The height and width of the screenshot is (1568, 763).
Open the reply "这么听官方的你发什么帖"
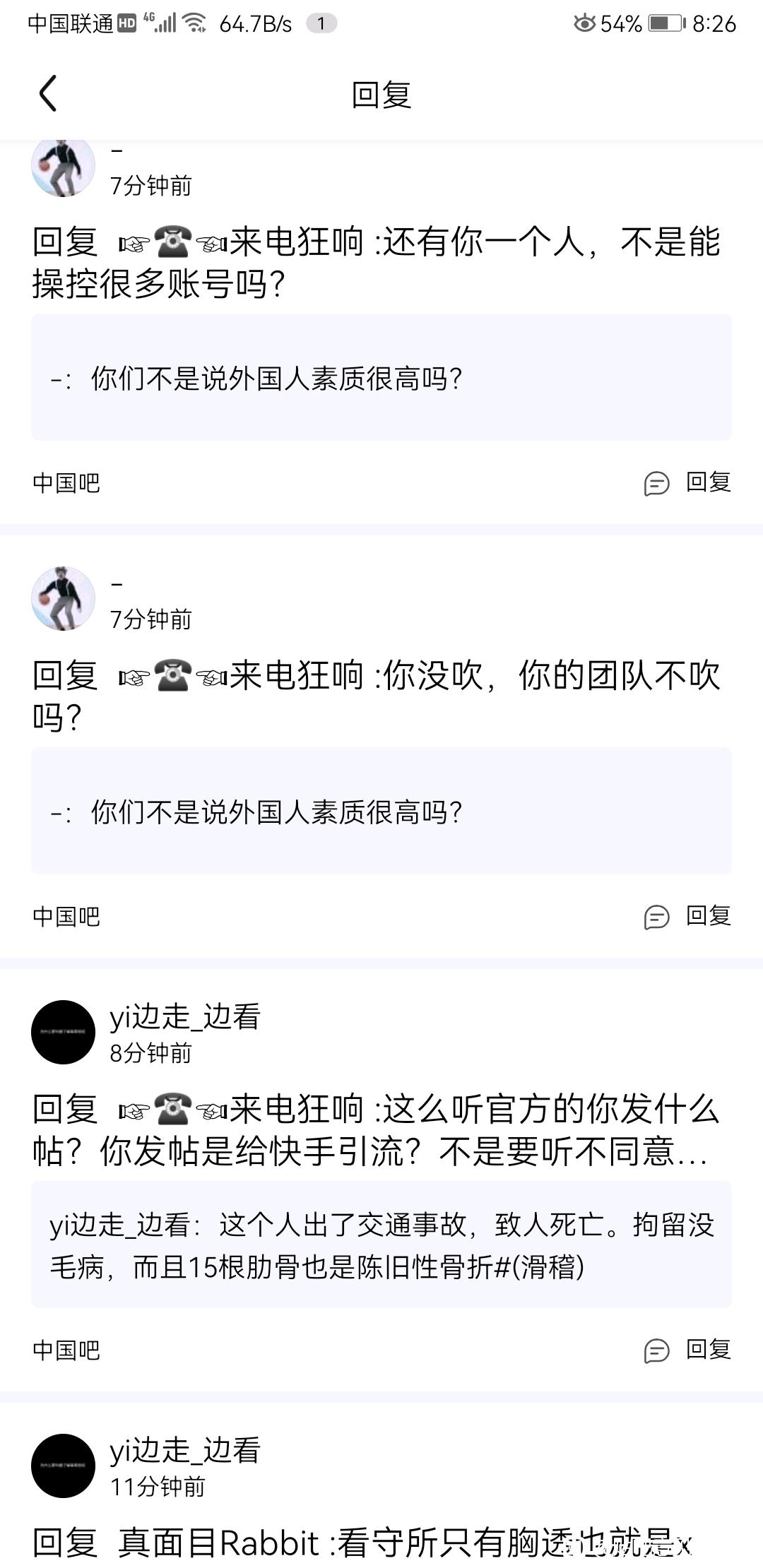[374, 1130]
